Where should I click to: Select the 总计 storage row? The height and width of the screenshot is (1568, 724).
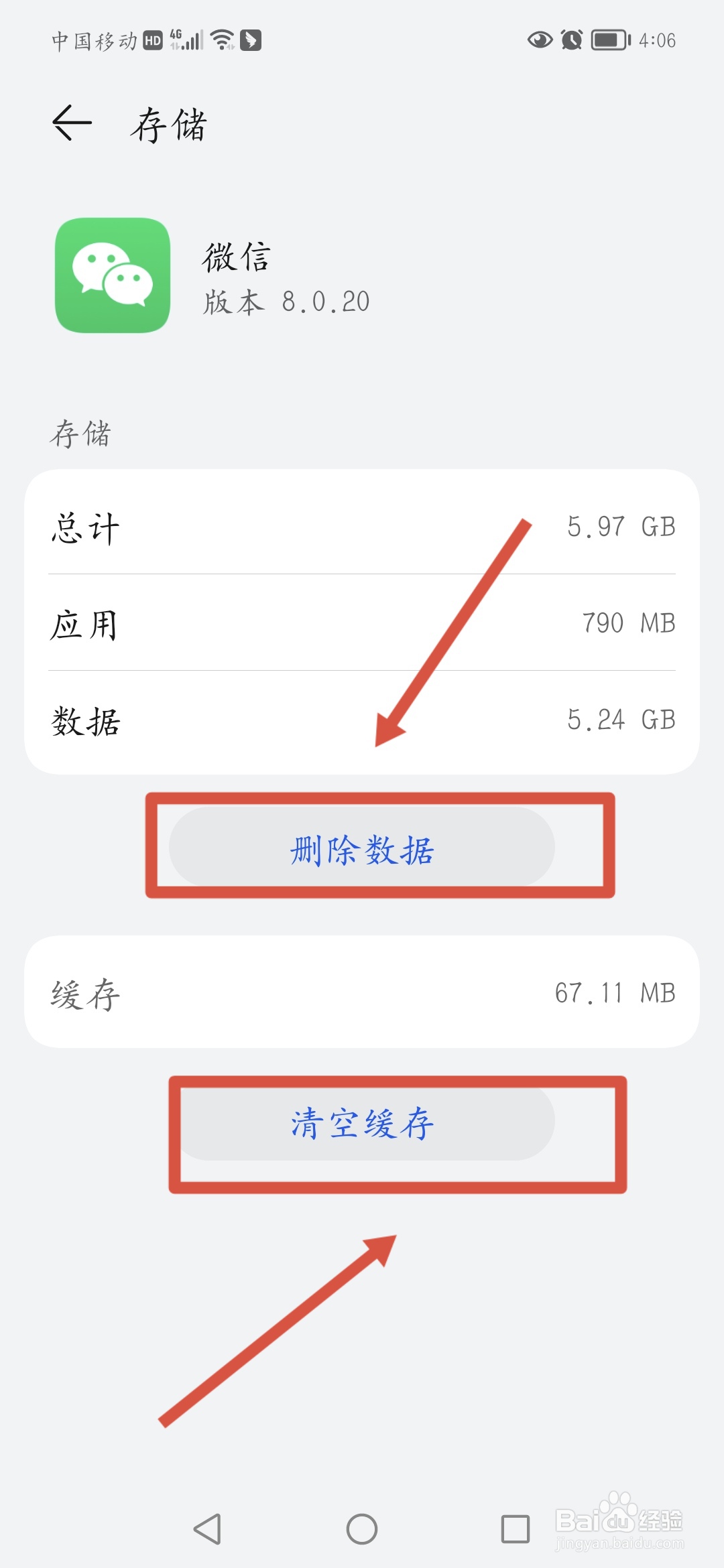click(x=362, y=527)
